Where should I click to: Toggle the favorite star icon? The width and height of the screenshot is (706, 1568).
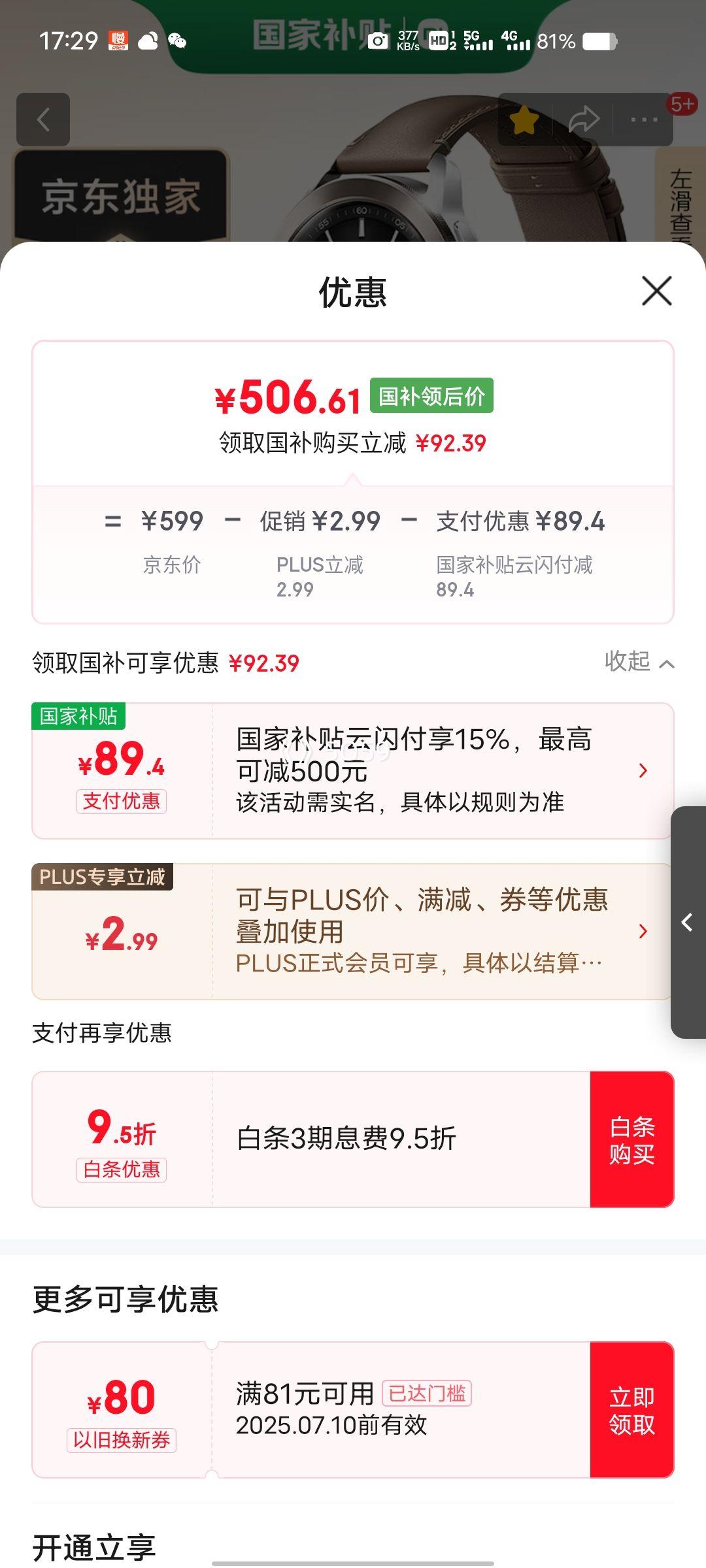pyautogui.click(x=524, y=120)
